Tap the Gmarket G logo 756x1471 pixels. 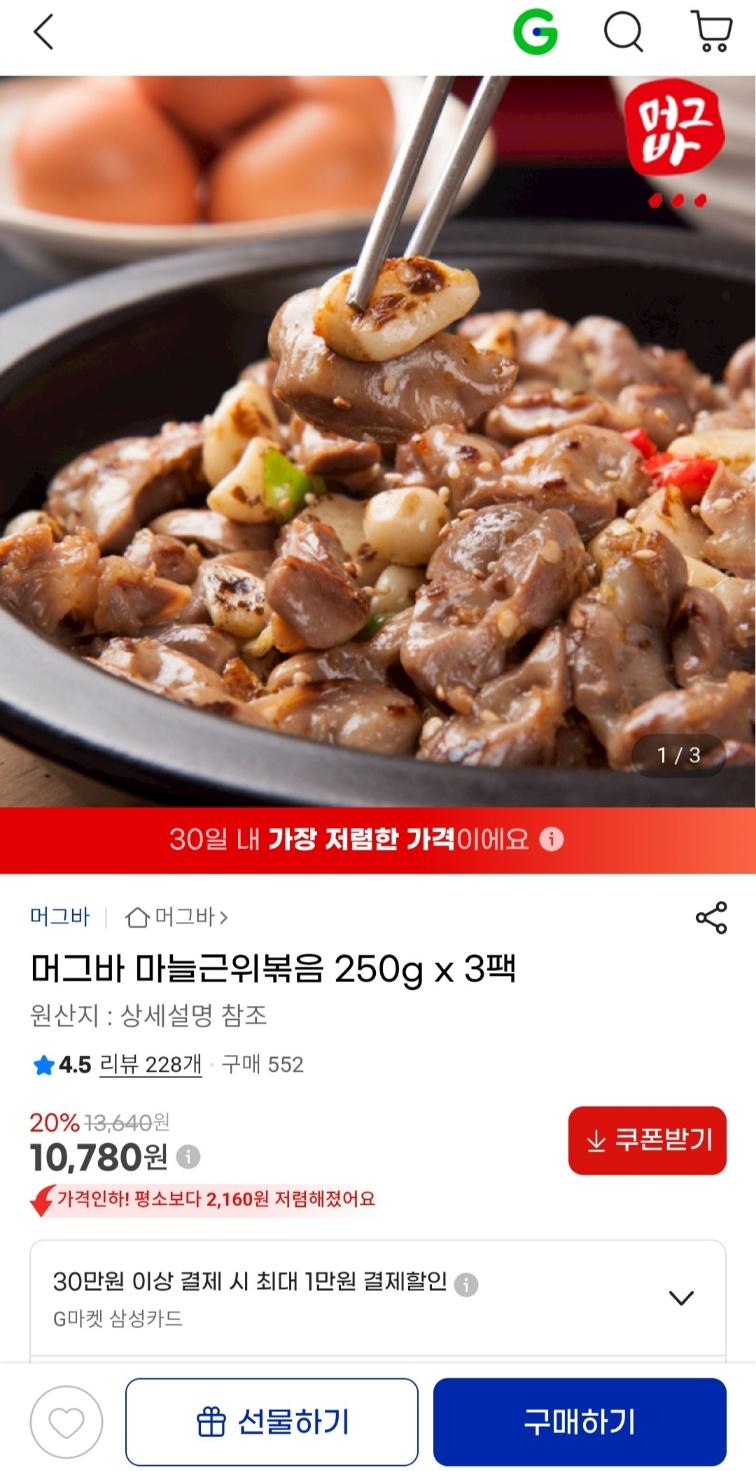coord(535,32)
